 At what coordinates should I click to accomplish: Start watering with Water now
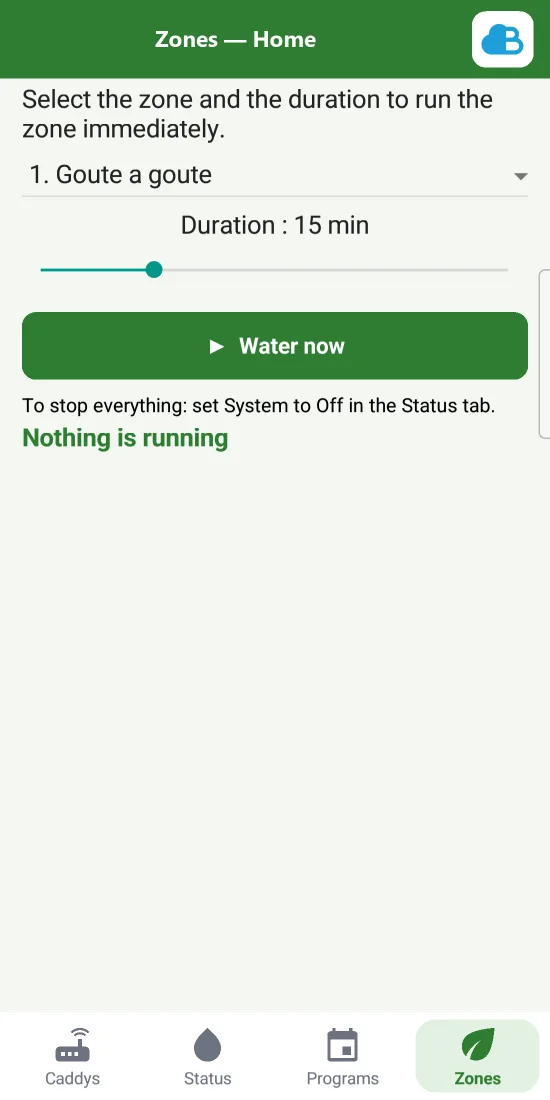pos(275,346)
